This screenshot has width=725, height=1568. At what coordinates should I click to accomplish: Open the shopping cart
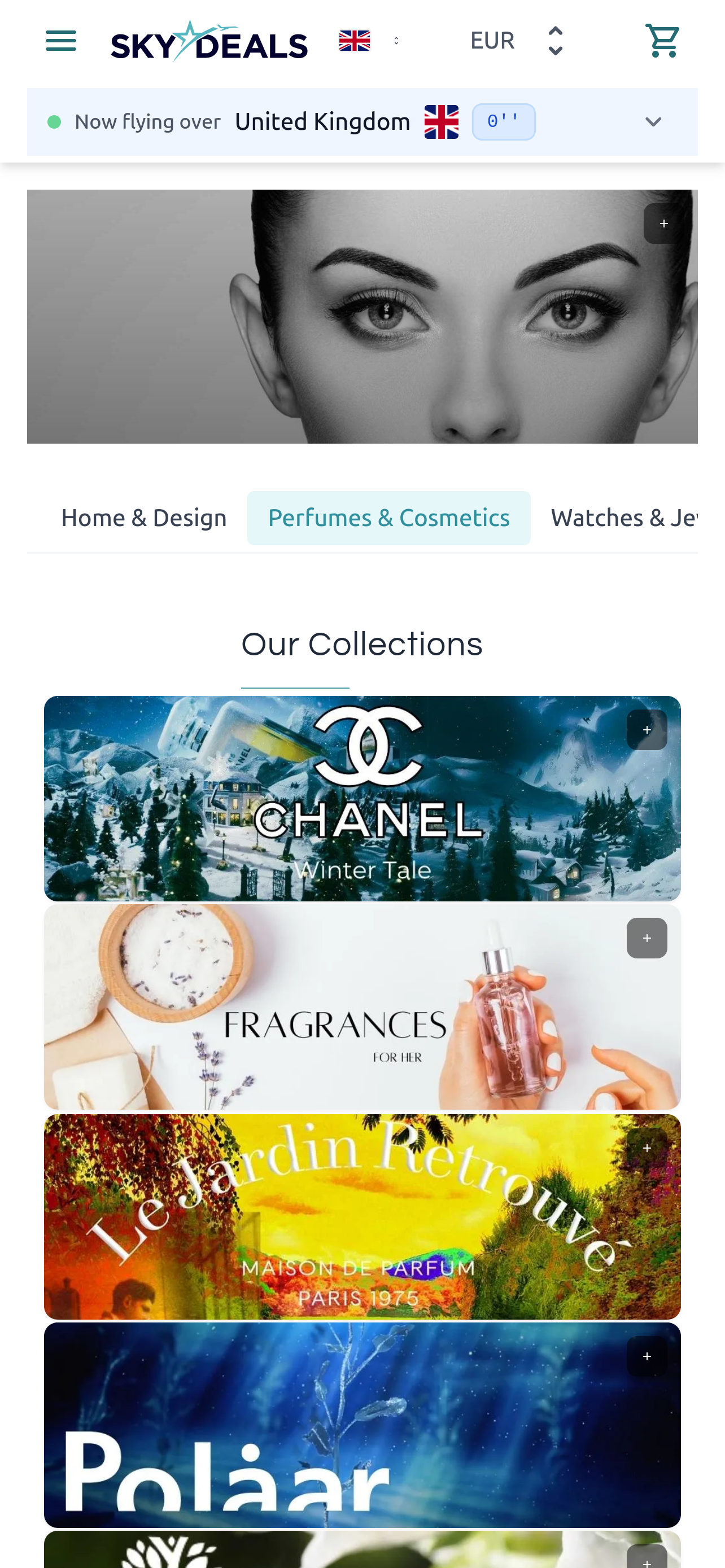pyautogui.click(x=662, y=40)
